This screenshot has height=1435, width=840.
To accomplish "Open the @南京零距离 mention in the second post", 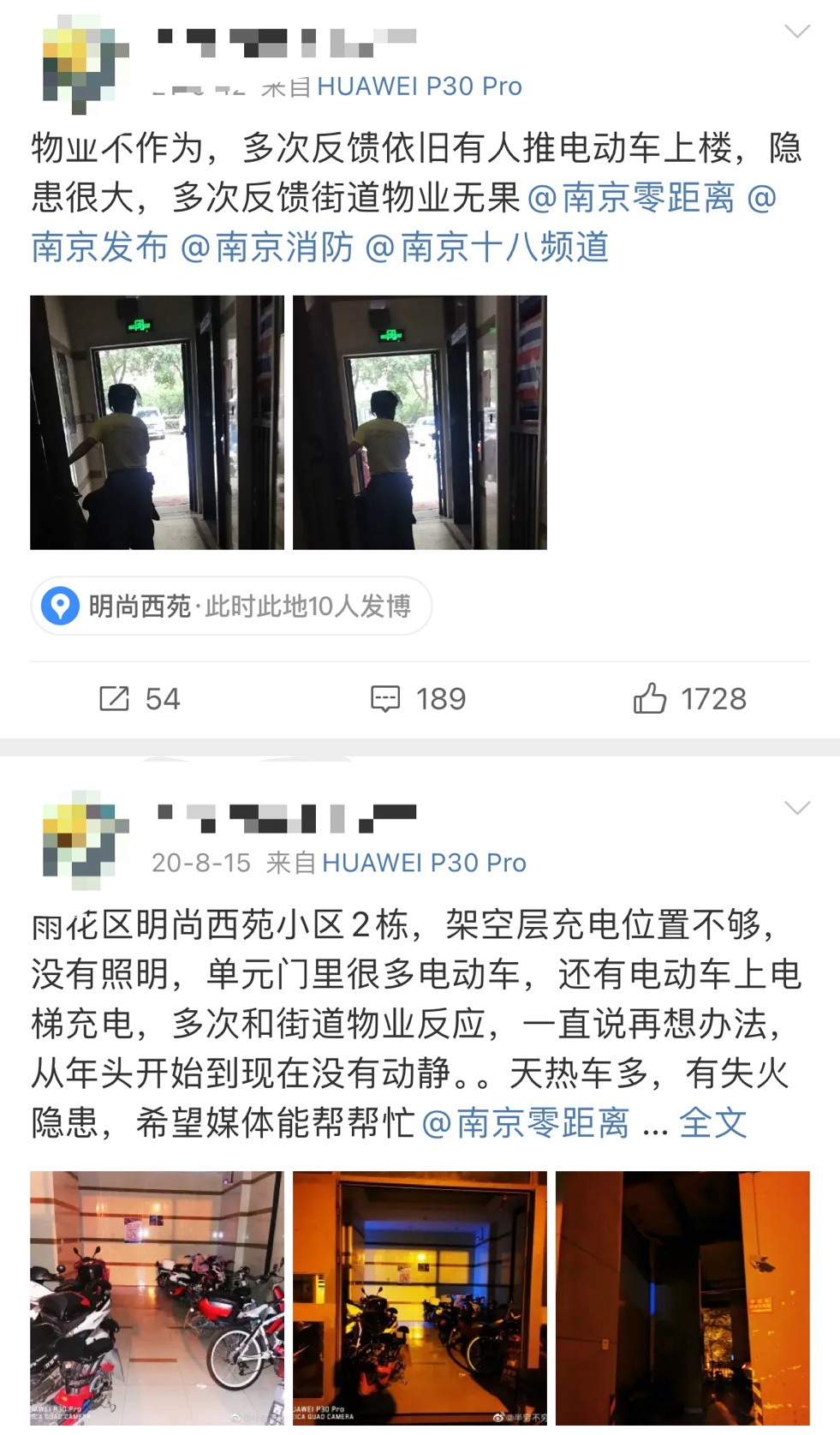I will point(526,1123).
